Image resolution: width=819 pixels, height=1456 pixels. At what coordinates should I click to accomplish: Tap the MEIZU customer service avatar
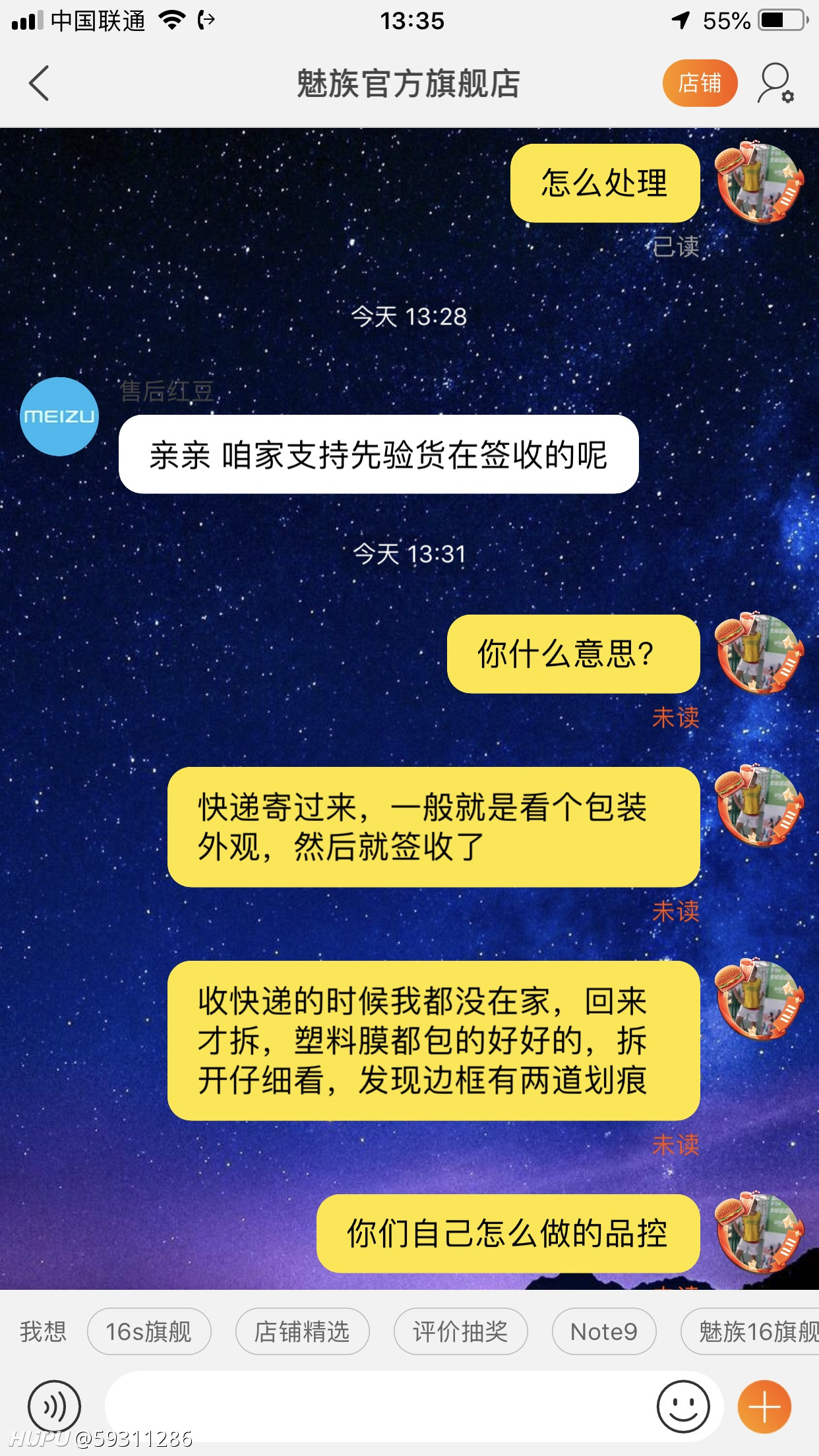click(59, 416)
